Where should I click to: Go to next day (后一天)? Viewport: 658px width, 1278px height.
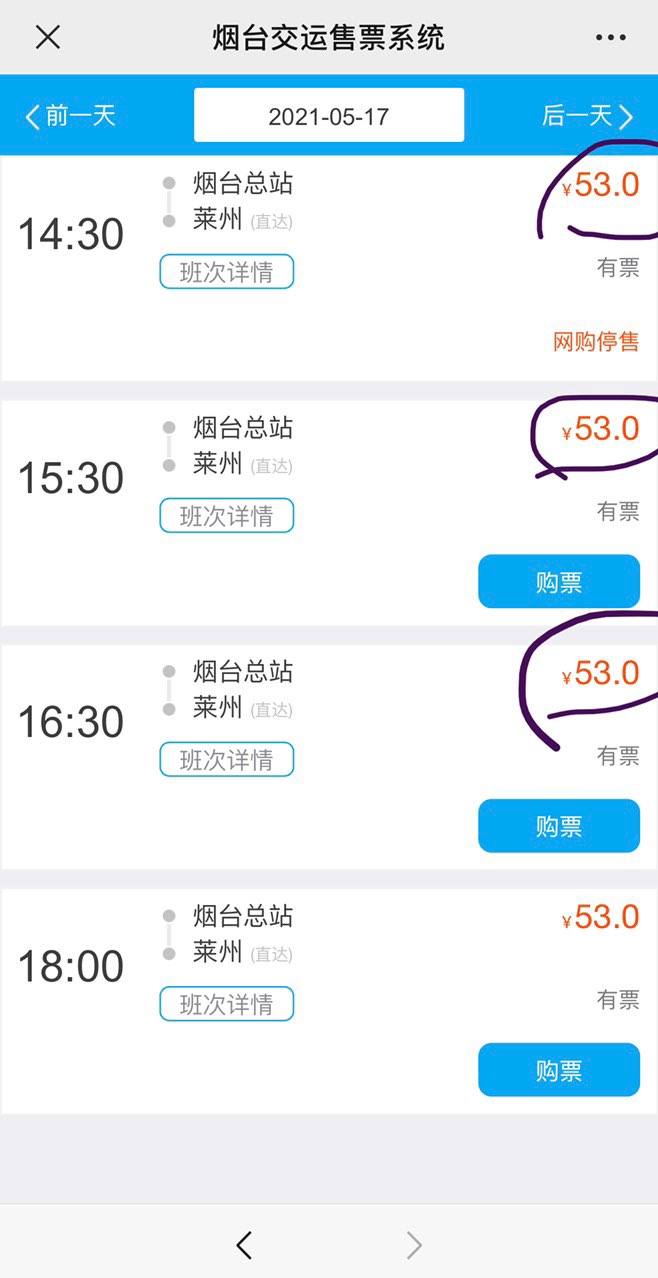(x=588, y=116)
